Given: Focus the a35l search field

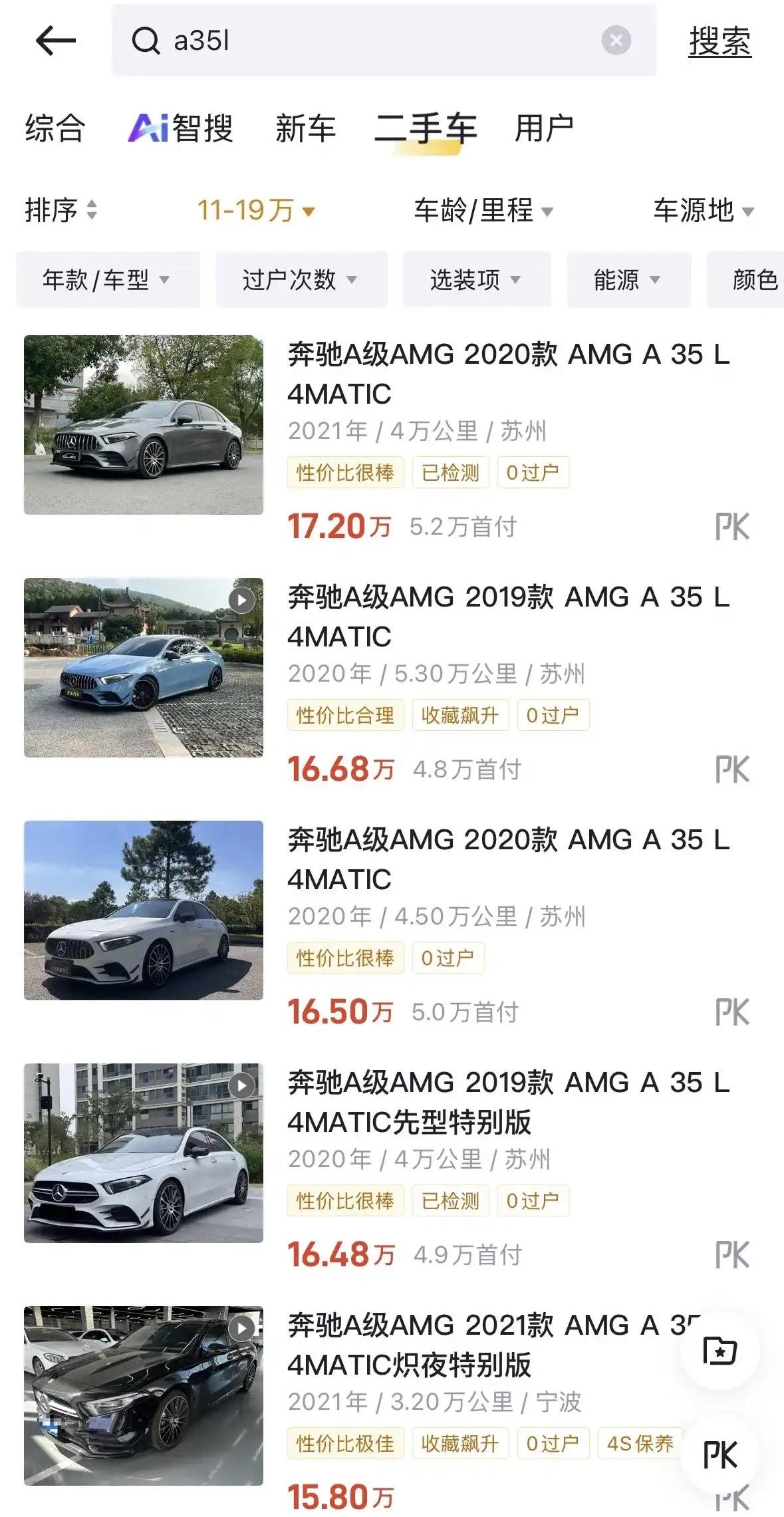Looking at the screenshot, I should click(372, 41).
